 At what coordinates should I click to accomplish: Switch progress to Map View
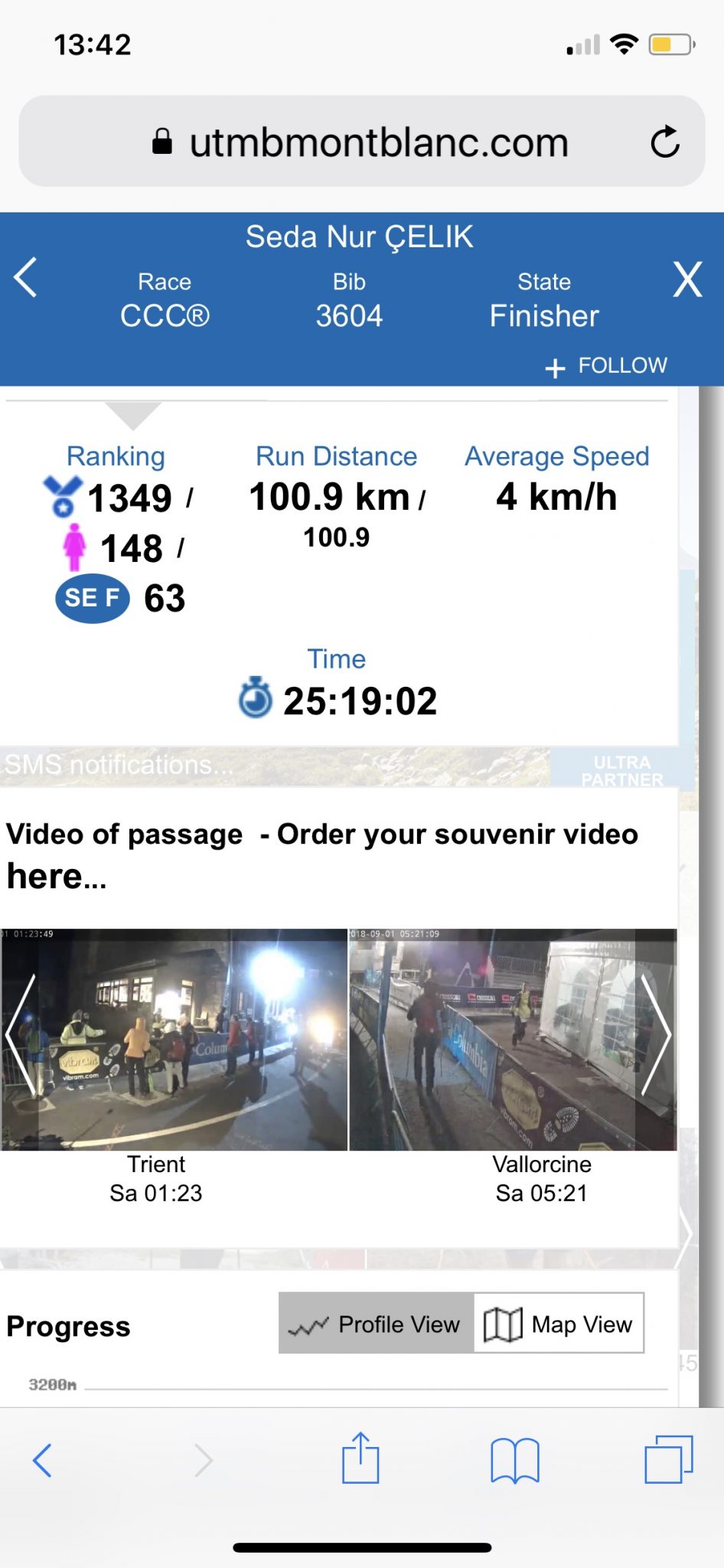coord(559,1324)
